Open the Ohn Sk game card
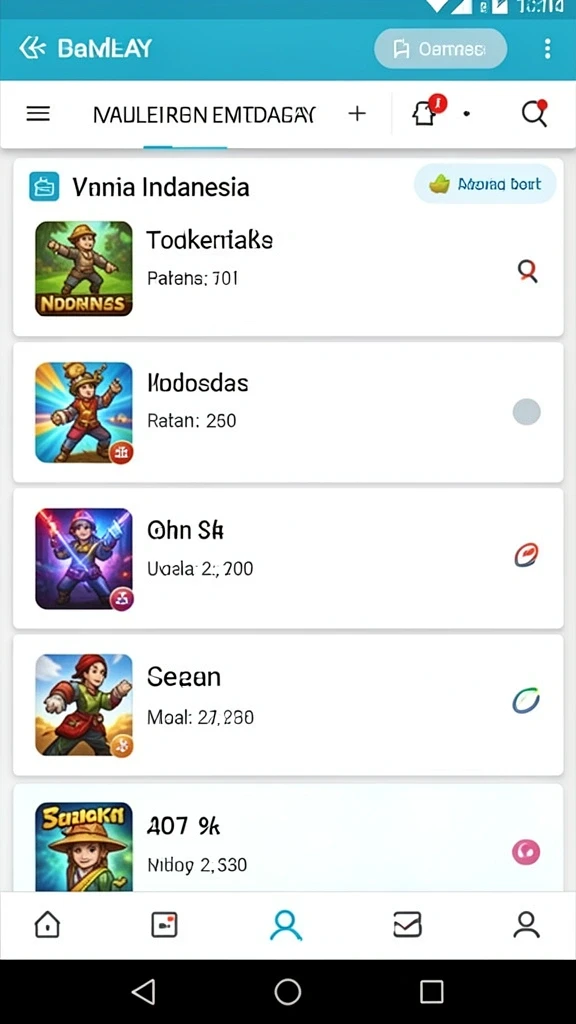Image resolution: width=576 pixels, height=1024 pixels. 288,558
